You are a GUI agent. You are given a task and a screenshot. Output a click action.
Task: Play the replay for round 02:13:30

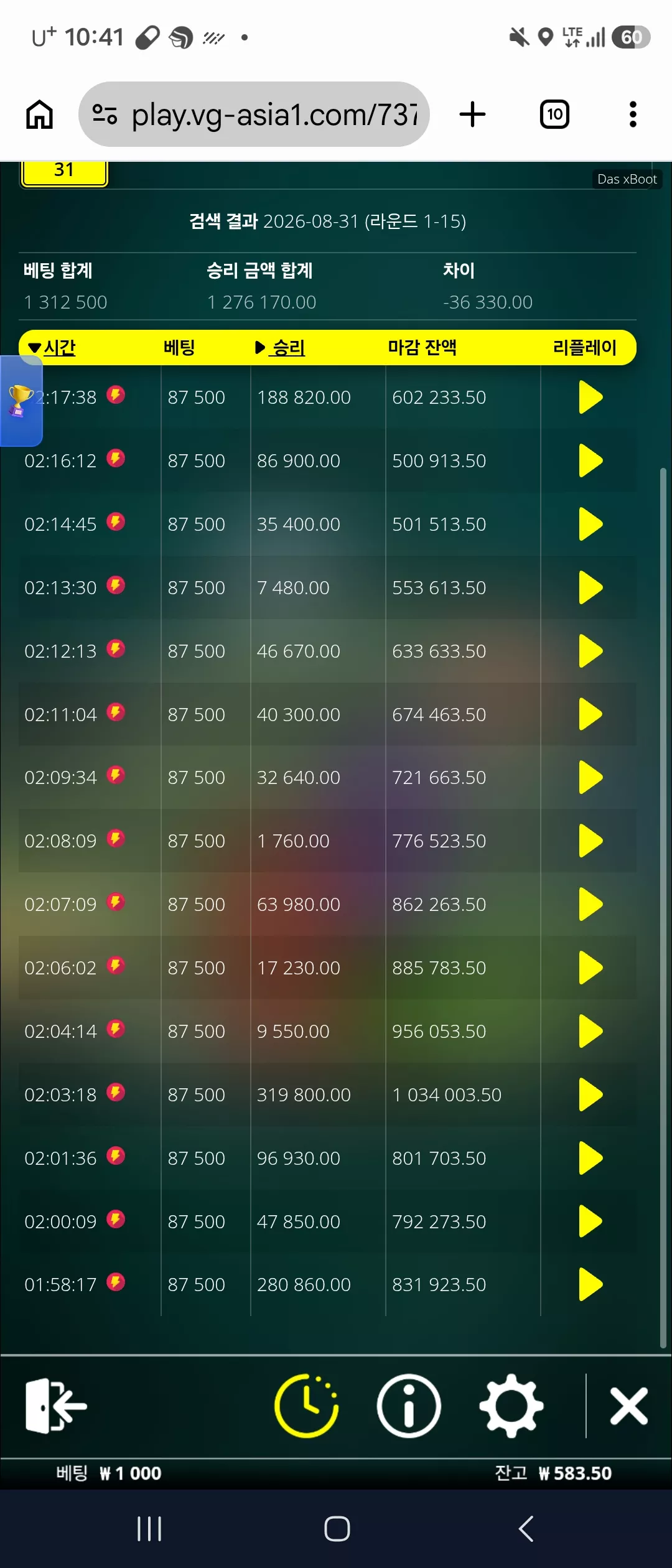[x=590, y=587]
